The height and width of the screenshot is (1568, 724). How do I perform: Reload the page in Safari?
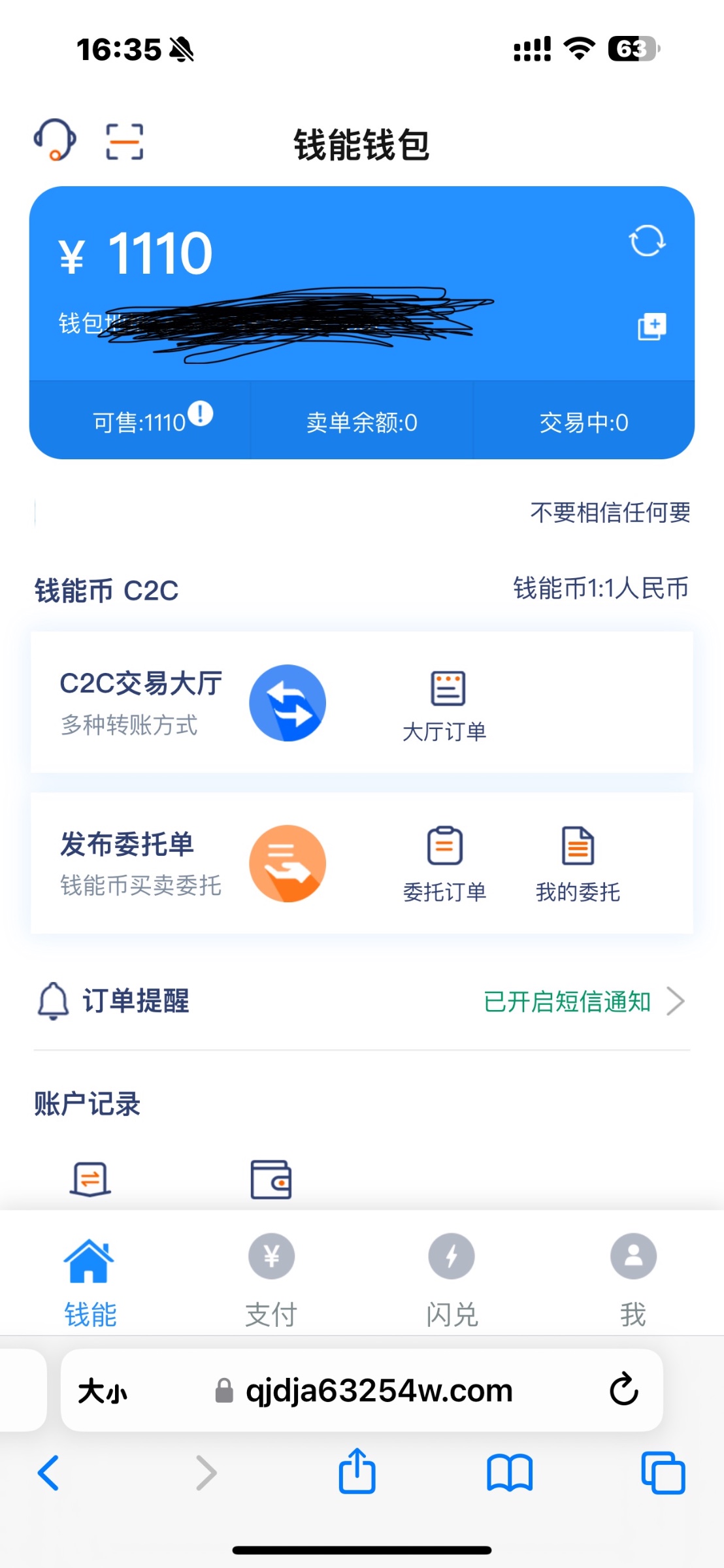pos(623,1390)
